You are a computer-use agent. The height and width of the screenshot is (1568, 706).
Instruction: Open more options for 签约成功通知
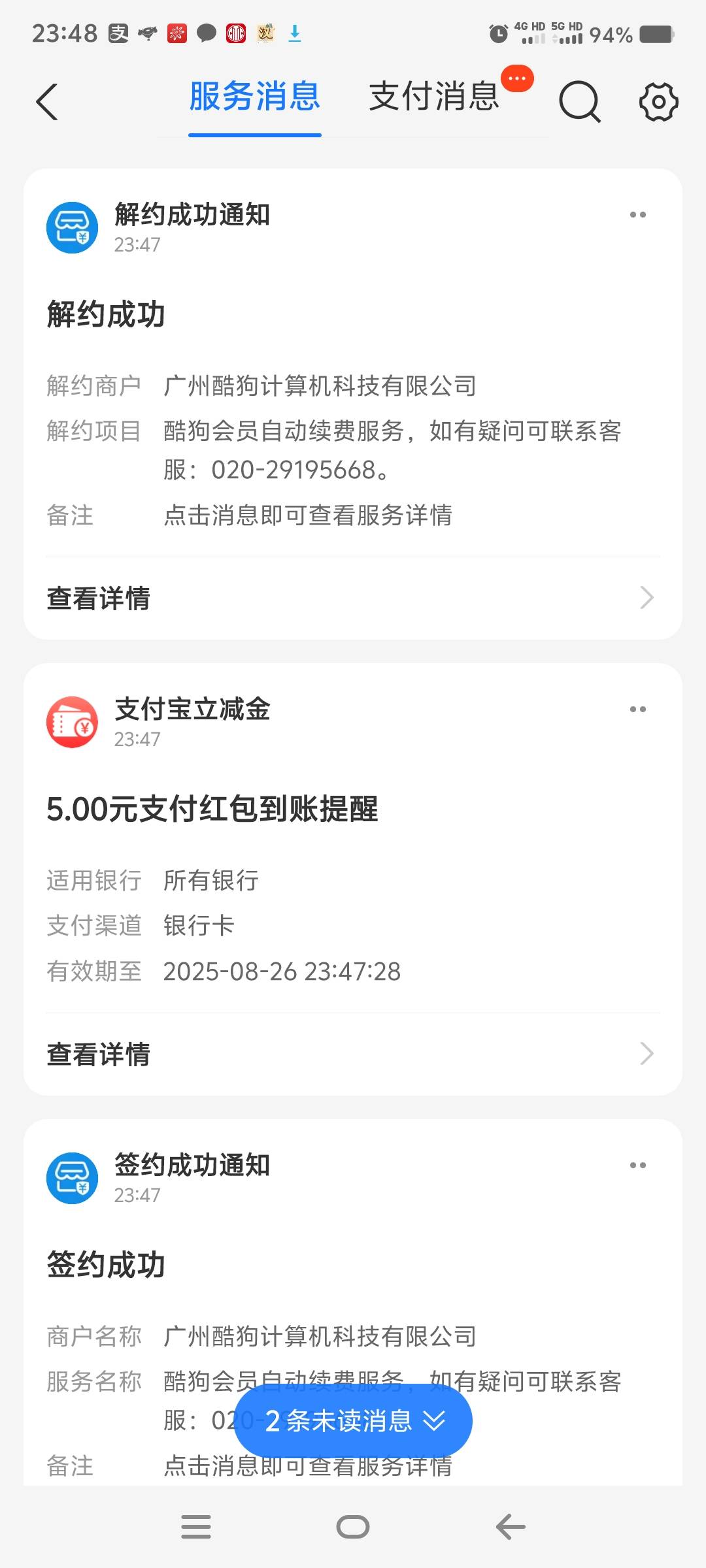(638, 1166)
